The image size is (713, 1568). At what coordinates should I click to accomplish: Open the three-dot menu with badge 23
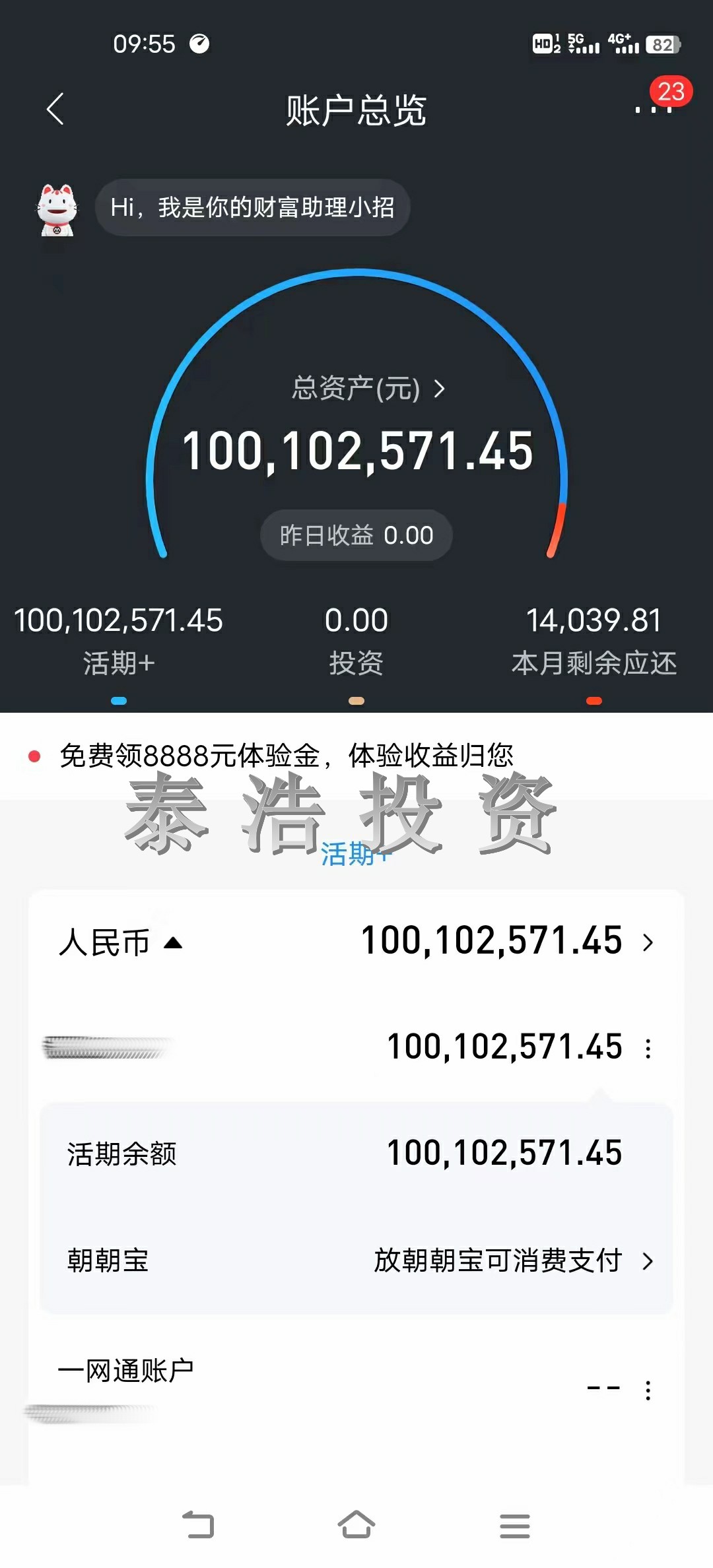pos(654,109)
